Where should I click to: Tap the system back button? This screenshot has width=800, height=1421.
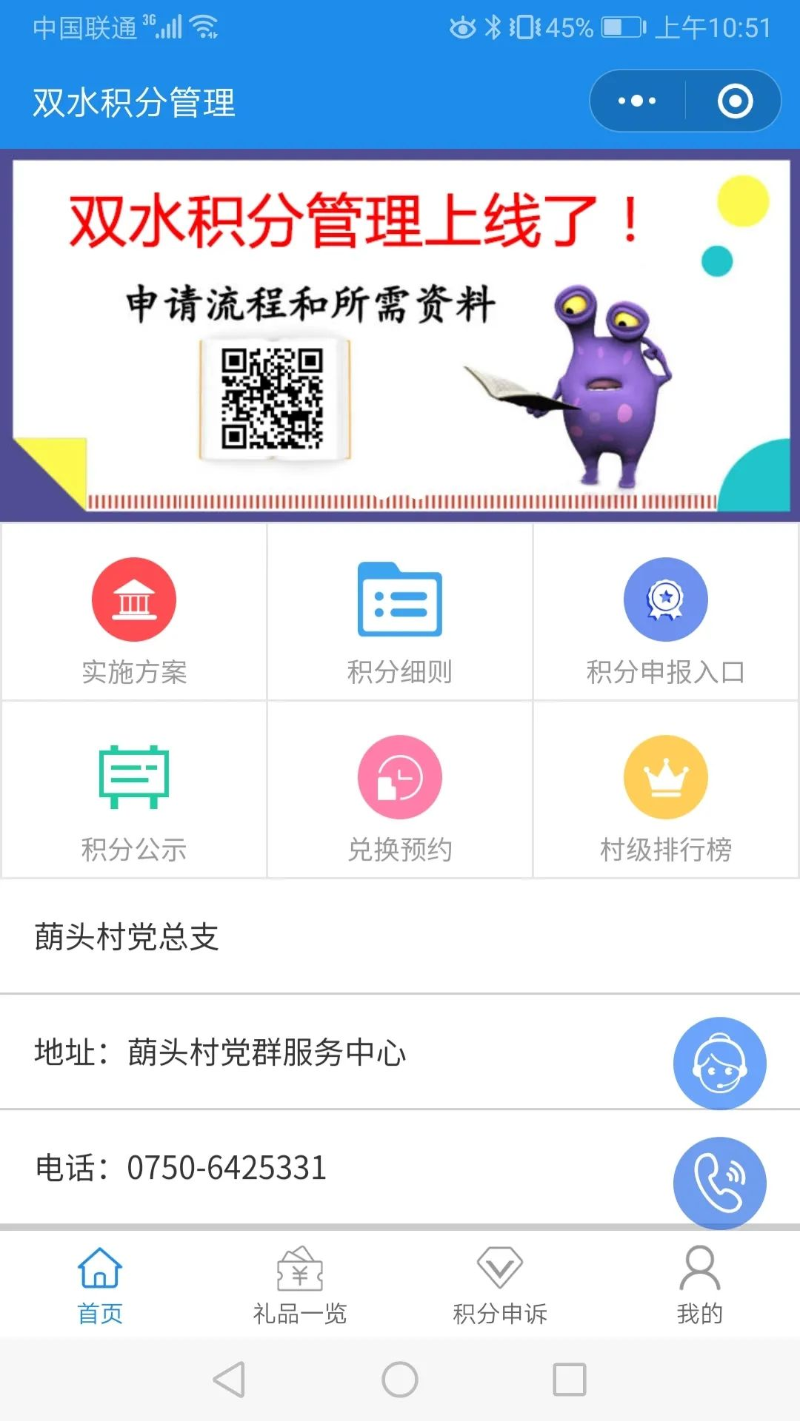pyautogui.click(x=230, y=1380)
